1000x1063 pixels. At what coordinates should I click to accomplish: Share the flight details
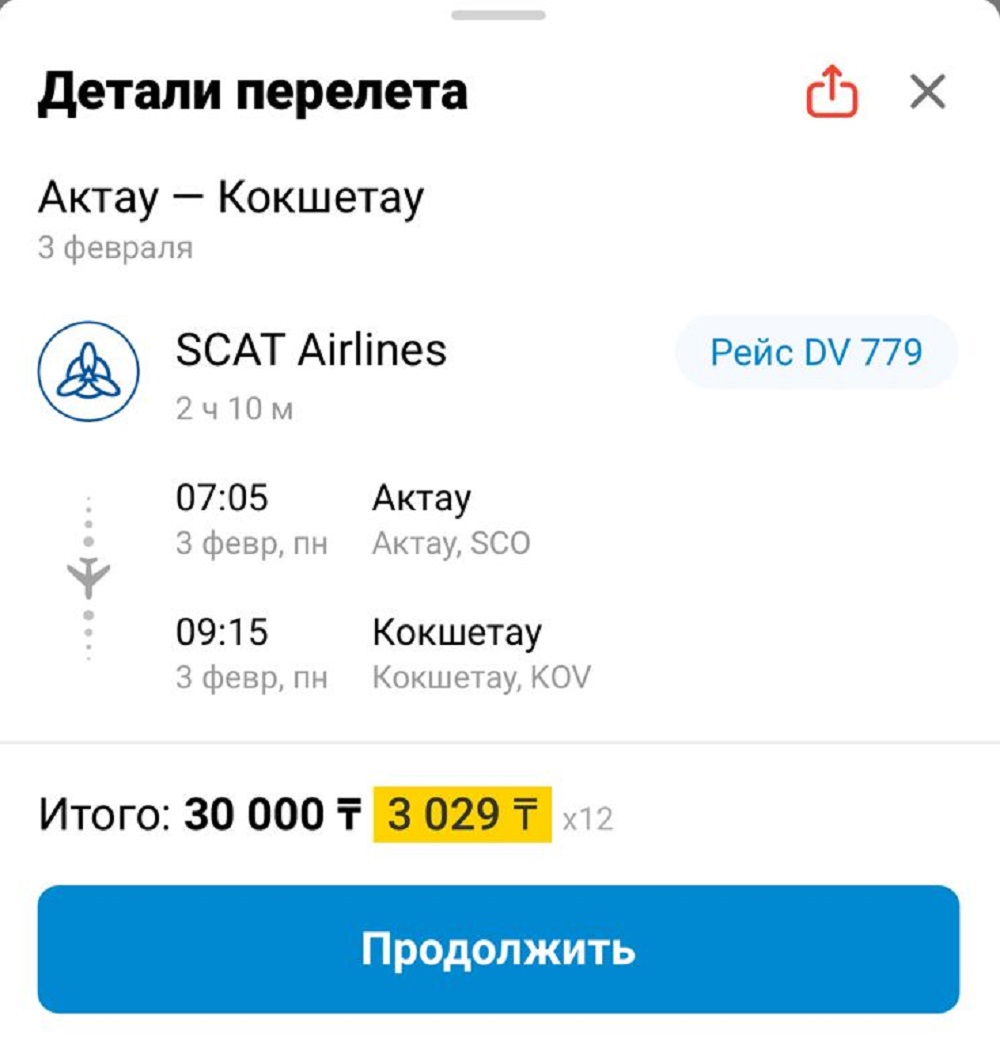pos(832,94)
